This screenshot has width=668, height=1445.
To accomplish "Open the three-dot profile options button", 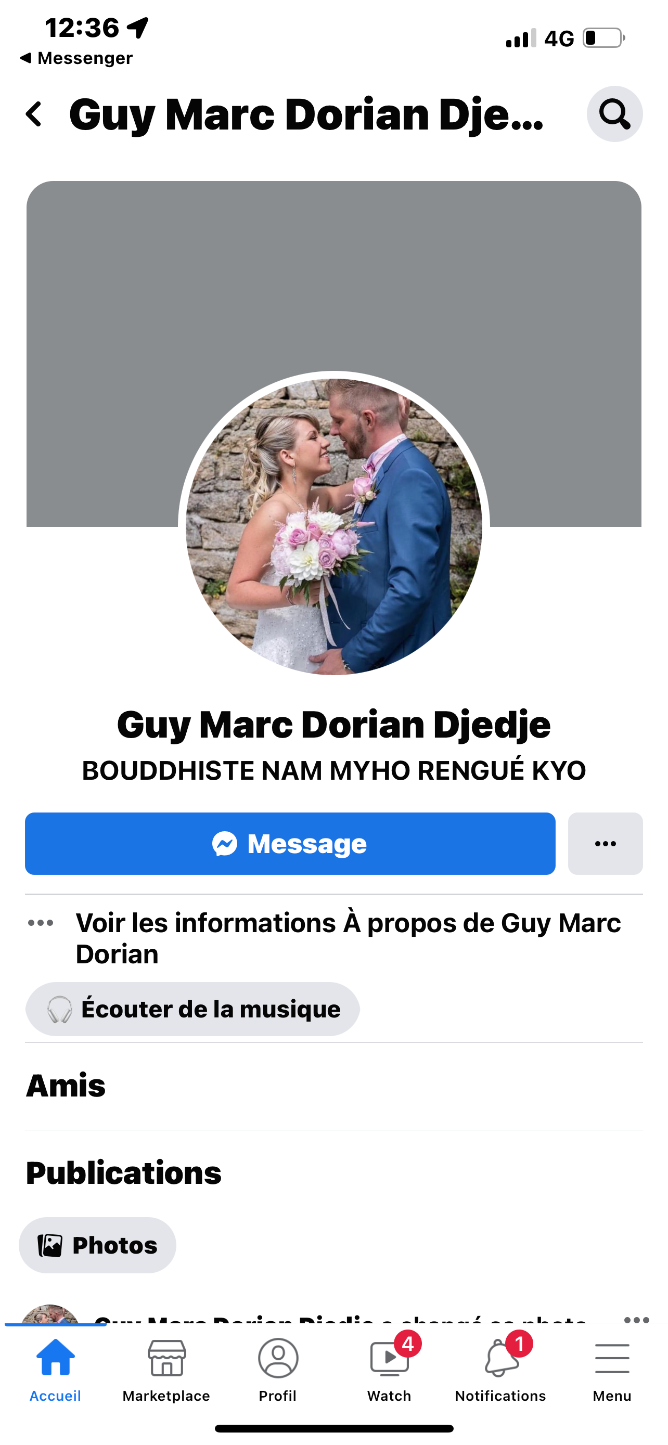I will coord(605,844).
